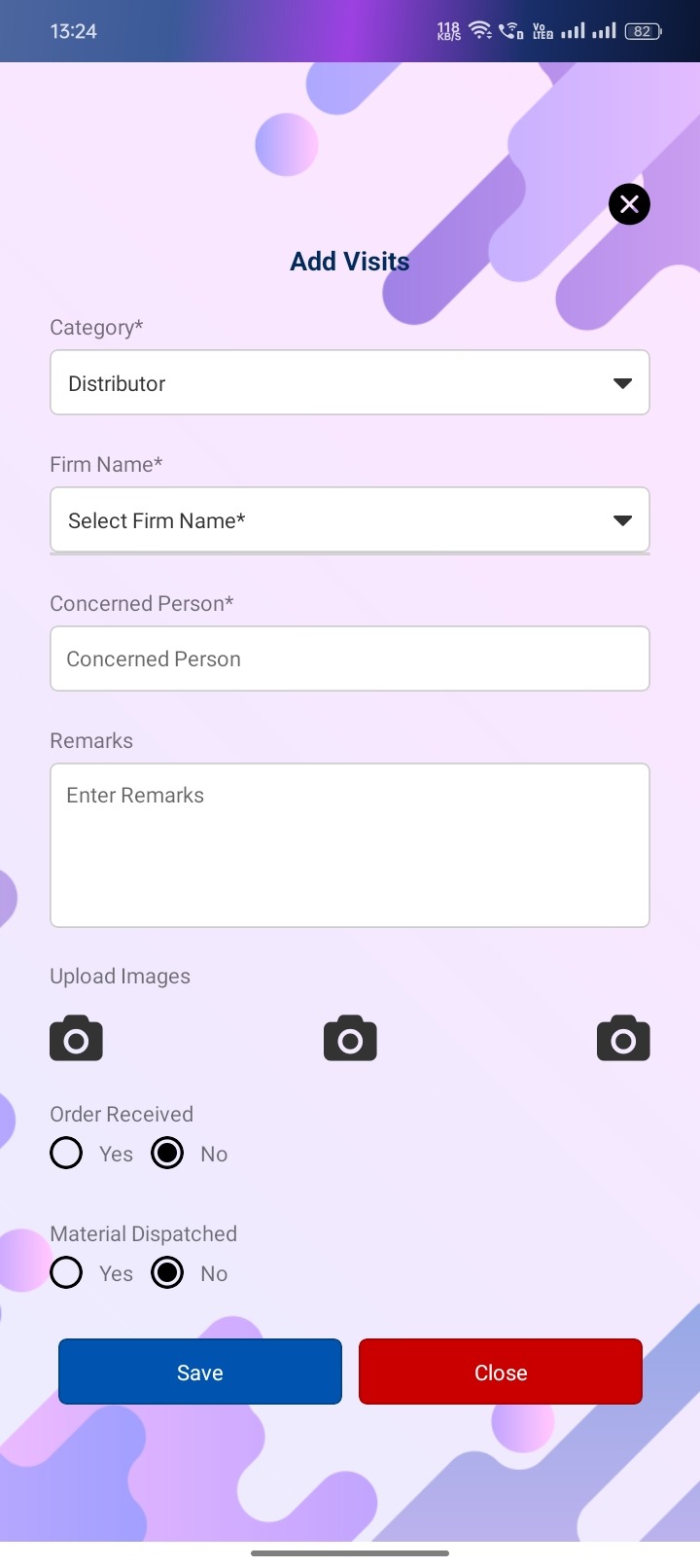Image resolution: width=700 pixels, height=1568 pixels.
Task: Tap the red Close button
Action: 501,1372
